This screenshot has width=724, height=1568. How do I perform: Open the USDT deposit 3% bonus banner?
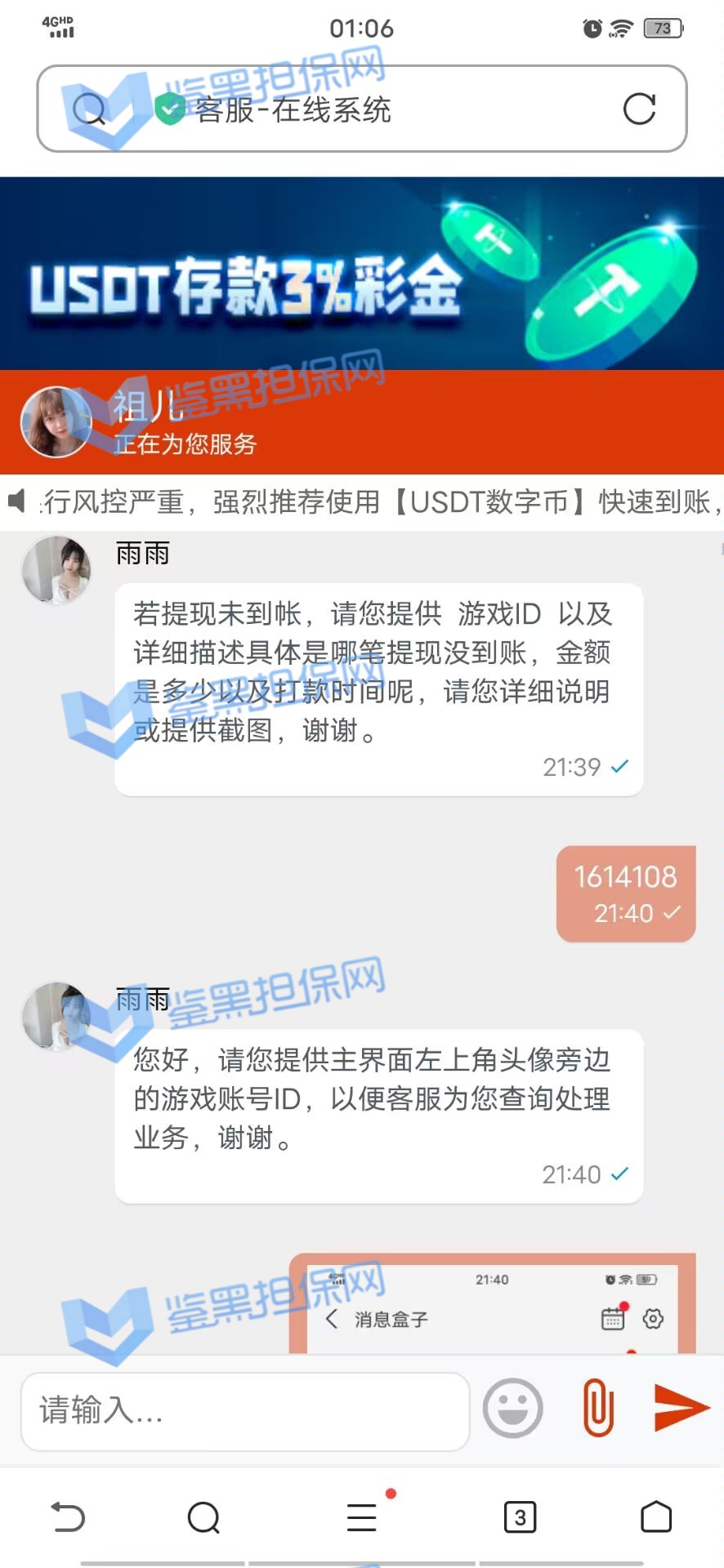point(361,274)
